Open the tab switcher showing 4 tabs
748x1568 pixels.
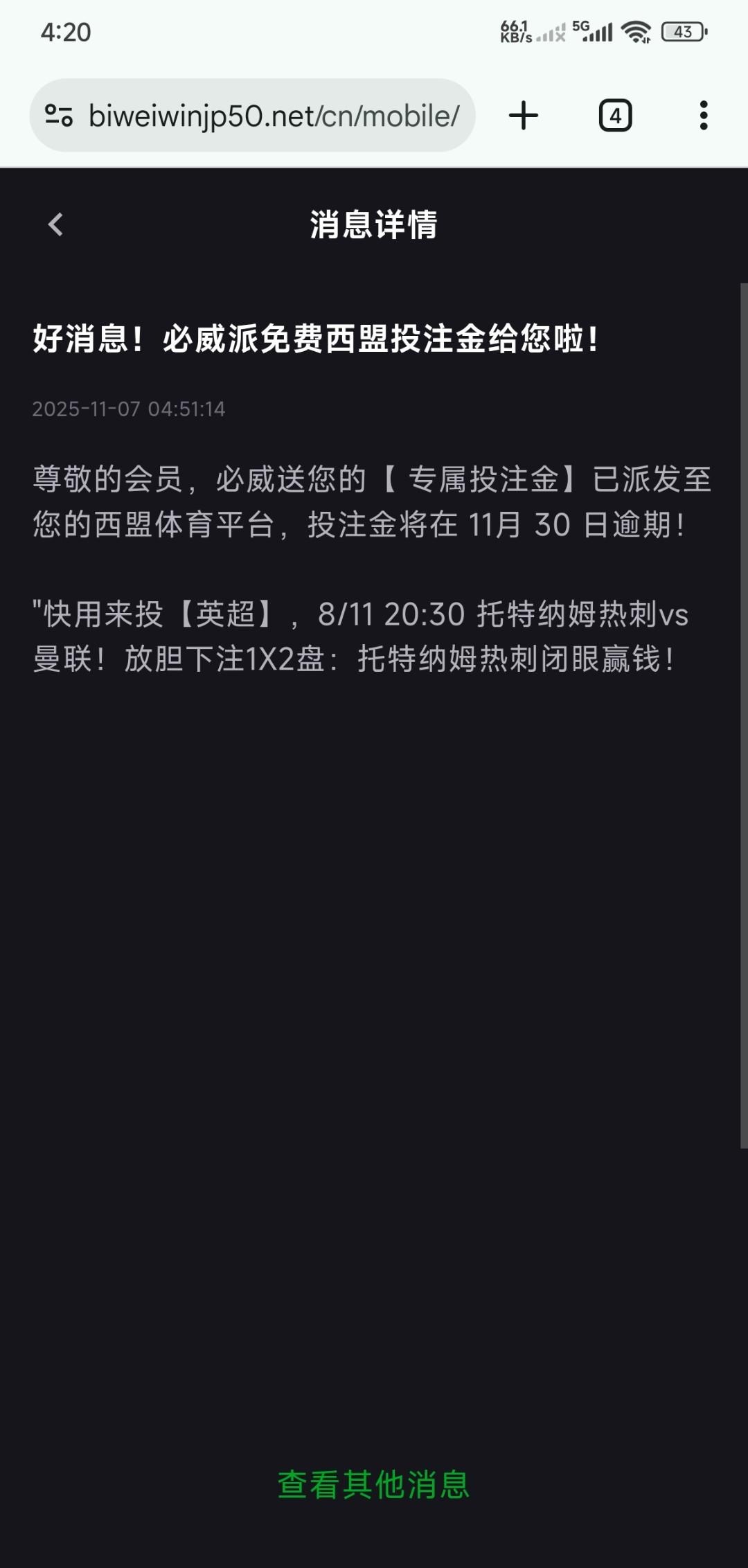(615, 116)
